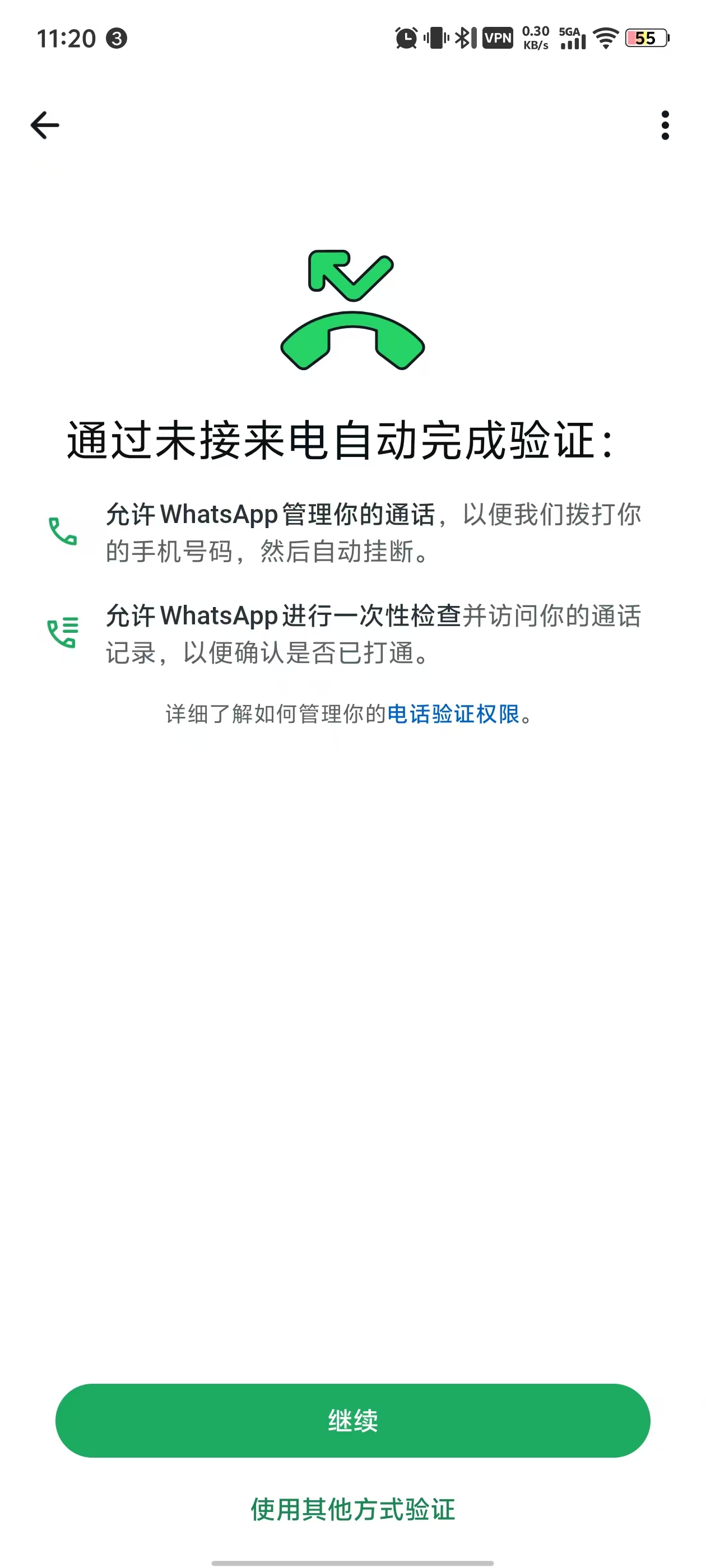The height and width of the screenshot is (1568, 706).
Task: Choose 使用其他方式验证 instead
Action: click(x=352, y=1509)
